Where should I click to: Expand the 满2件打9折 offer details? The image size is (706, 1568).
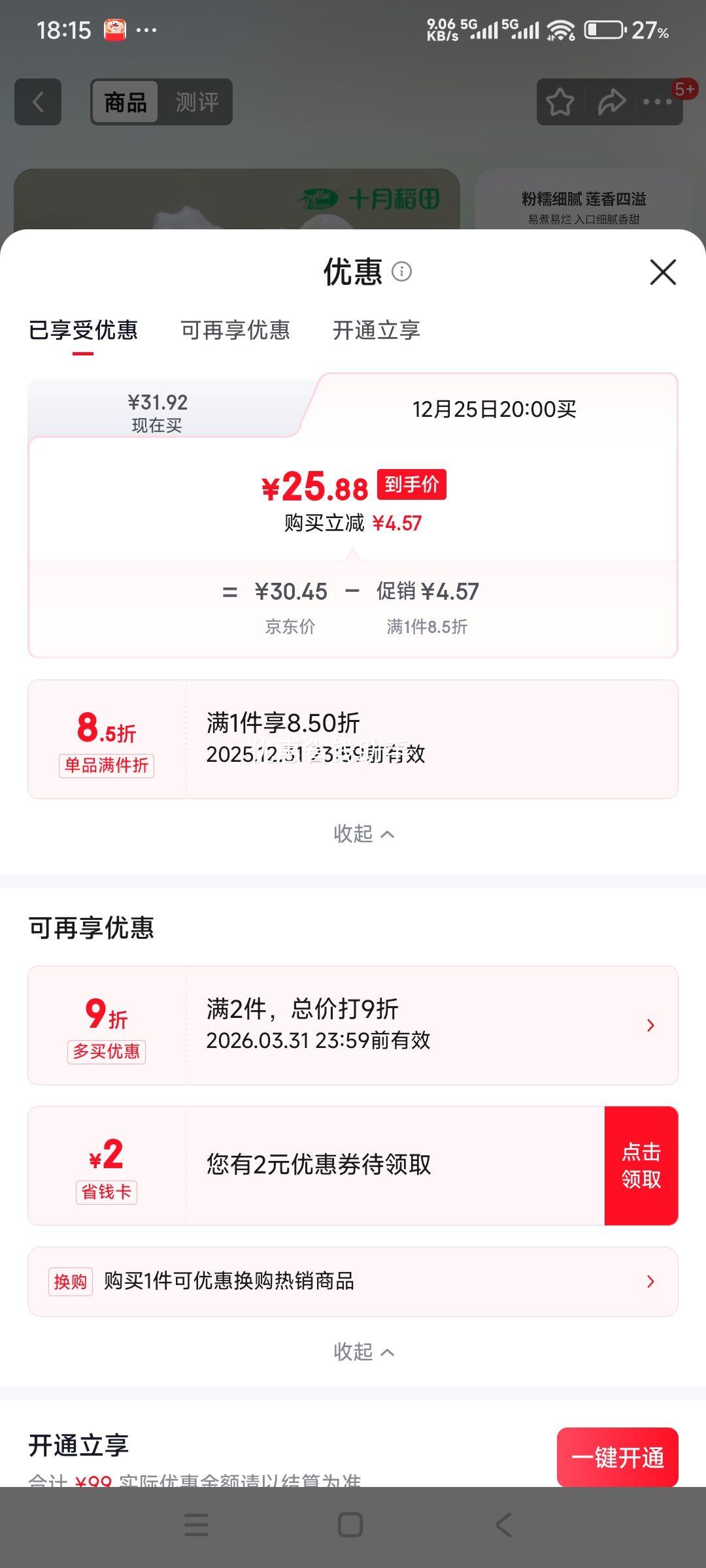click(649, 1024)
